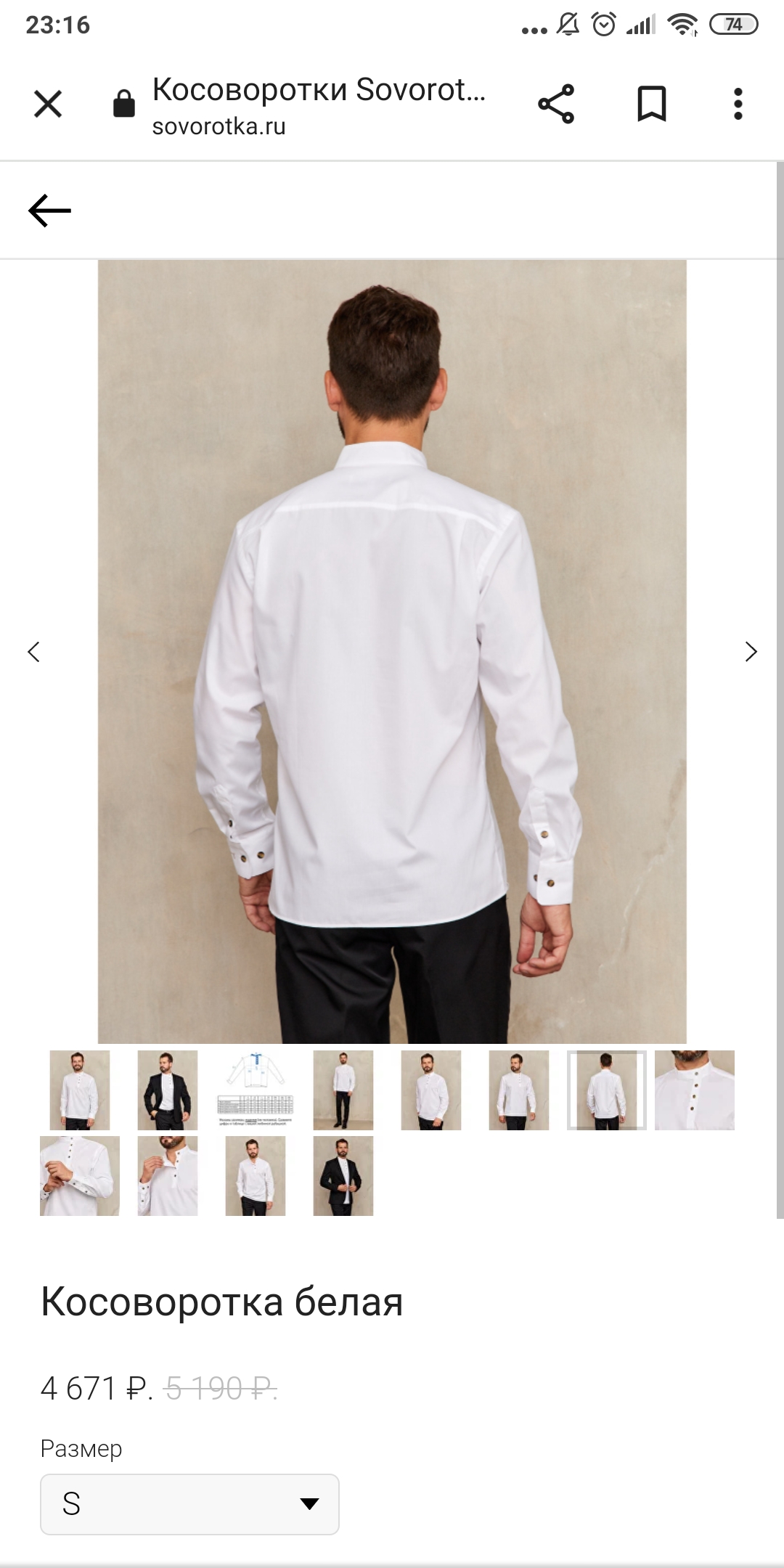This screenshot has width=784, height=1568.
Task: Go back using the page's left arrow
Action: tap(49, 211)
